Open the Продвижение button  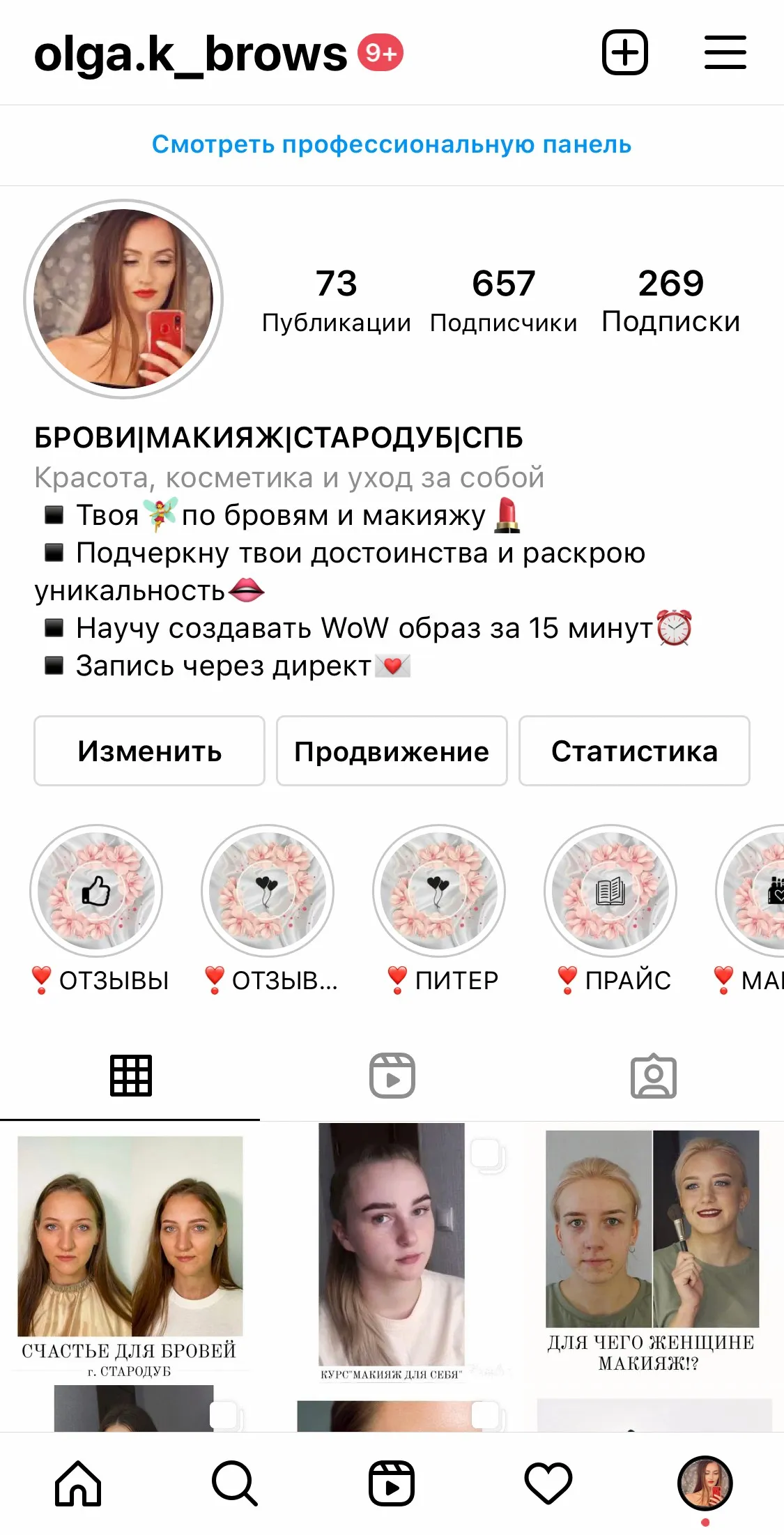pos(392,751)
